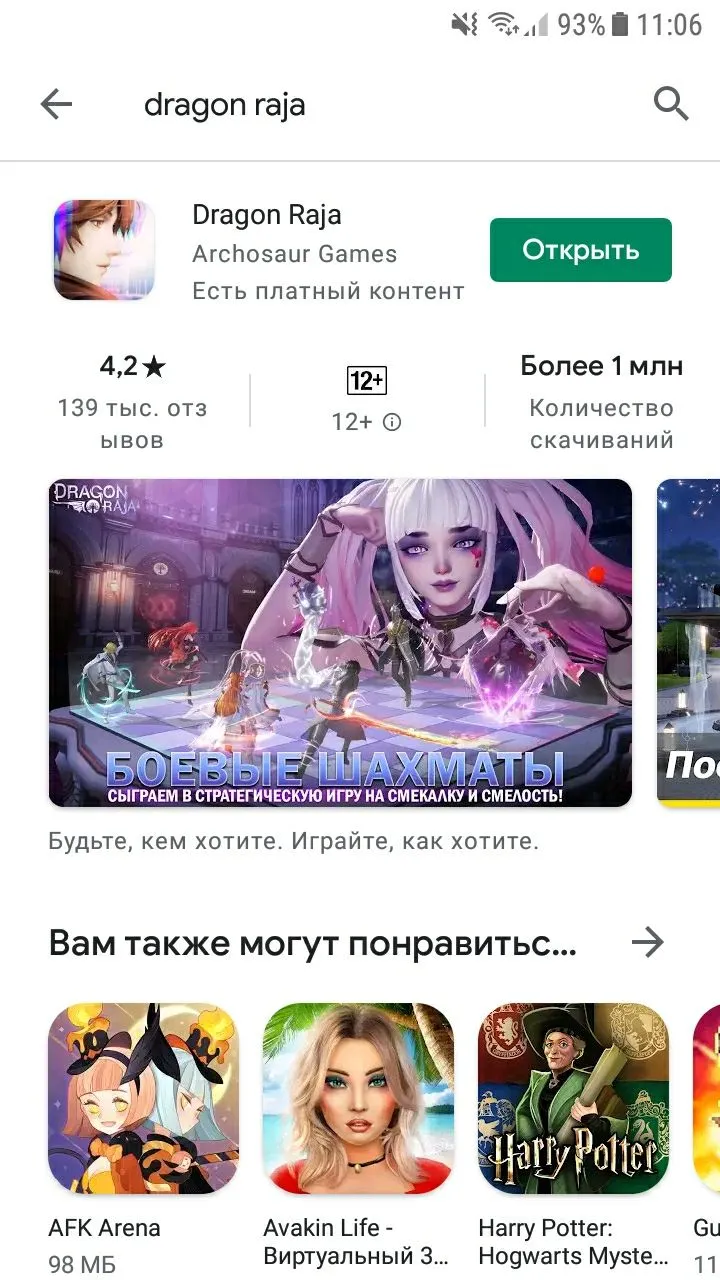
Task: Tap the green Открыть button
Action: (580, 250)
